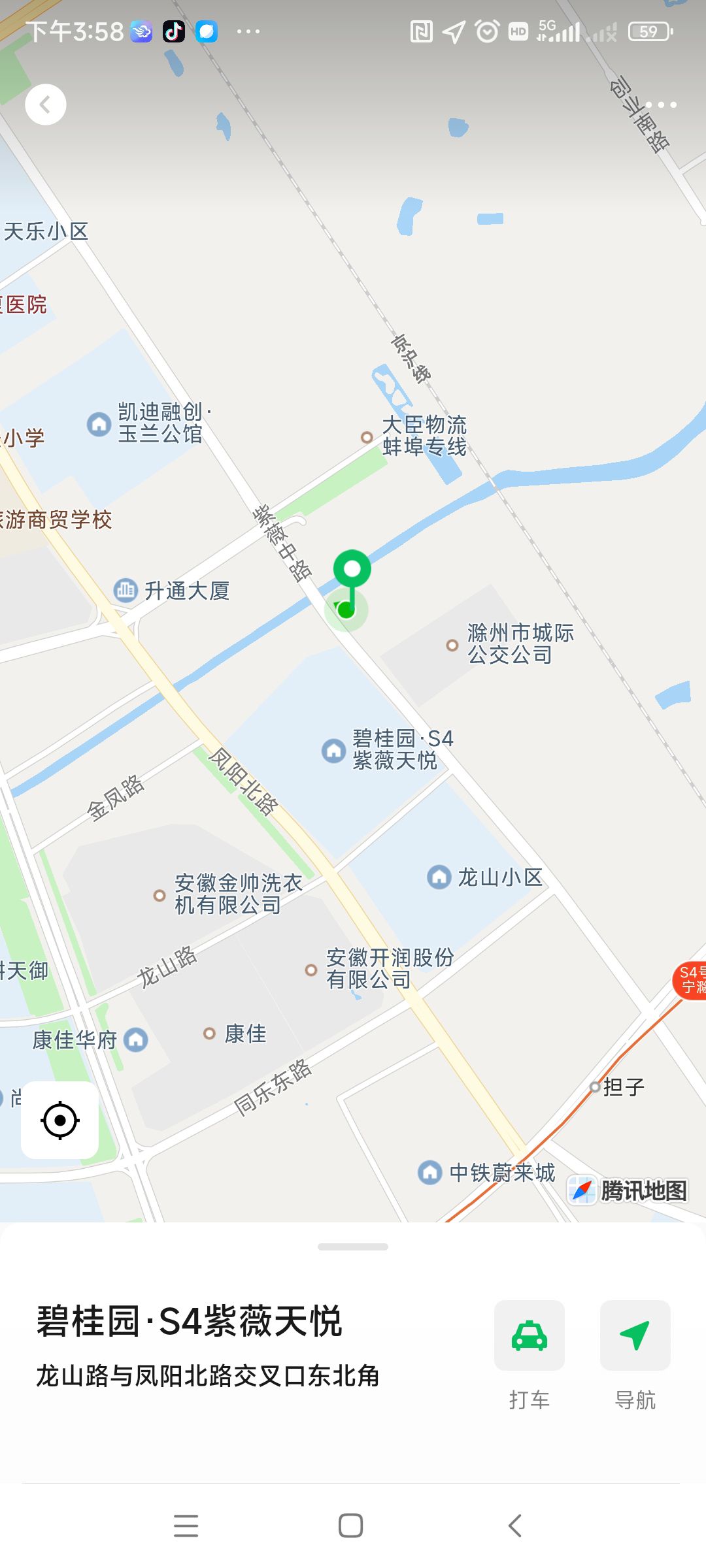Recenter map on my current location
706x1568 pixels.
(x=59, y=1120)
